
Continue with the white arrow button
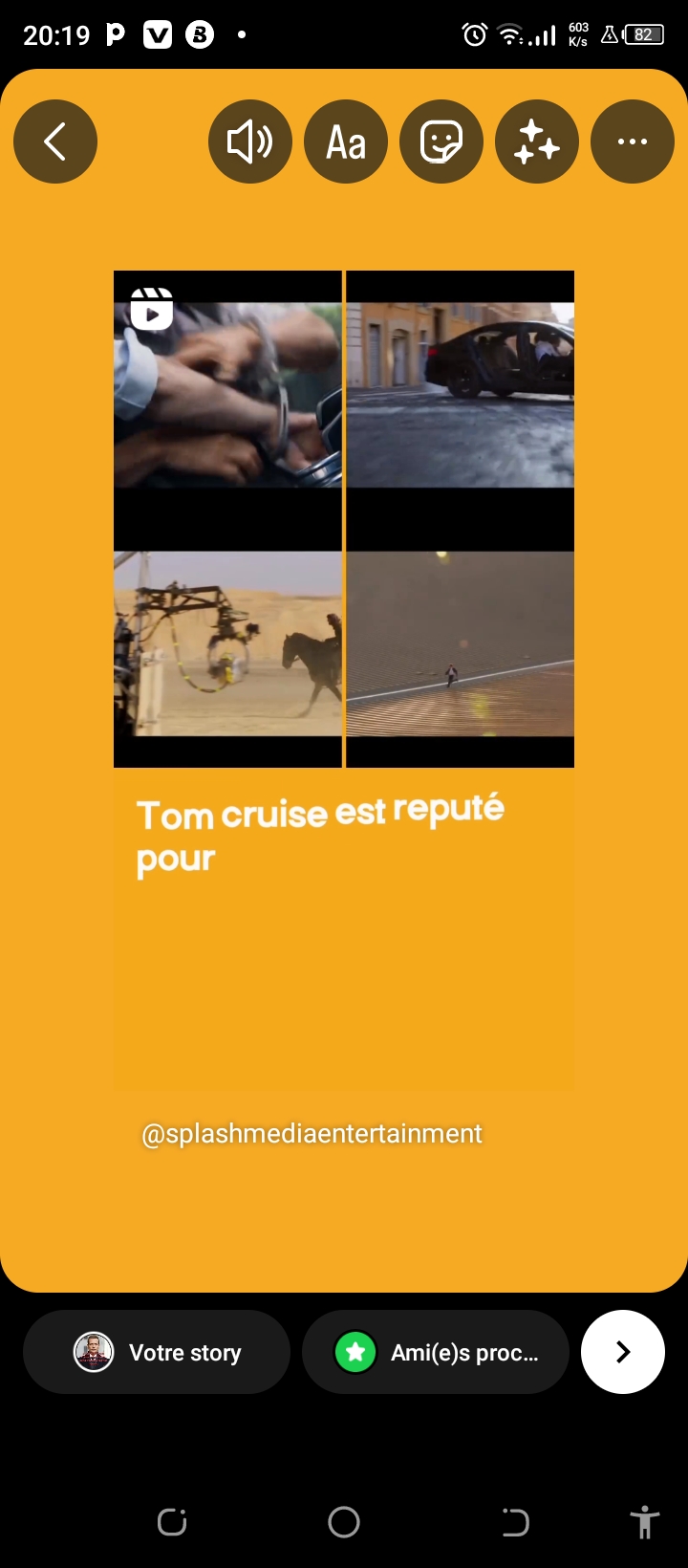pyautogui.click(x=623, y=1352)
